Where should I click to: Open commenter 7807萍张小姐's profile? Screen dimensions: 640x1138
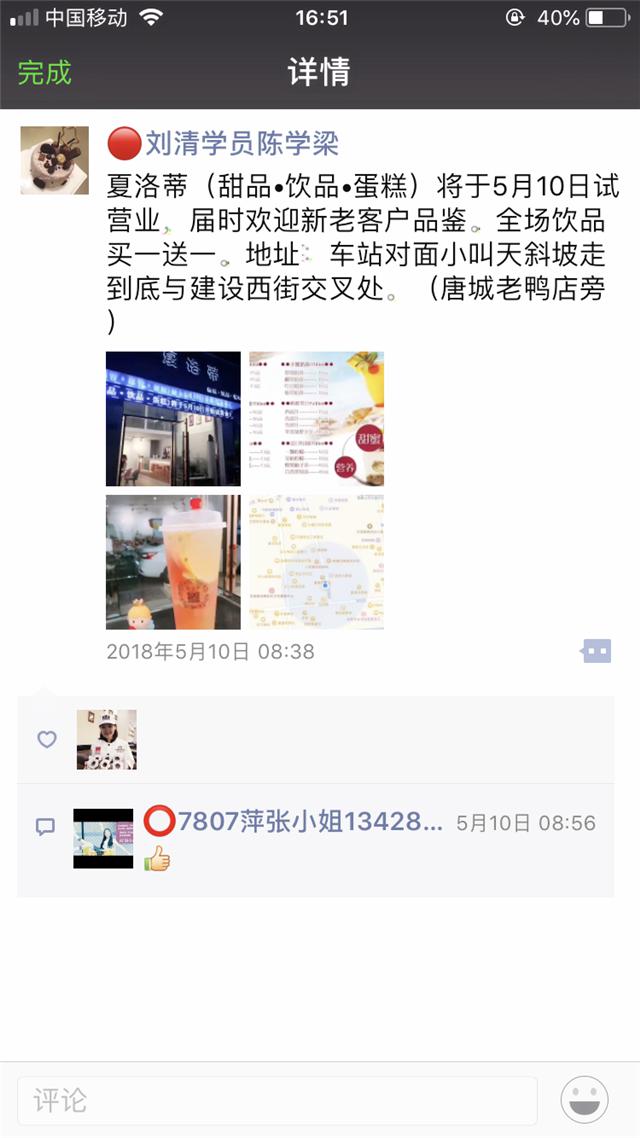click(293, 822)
